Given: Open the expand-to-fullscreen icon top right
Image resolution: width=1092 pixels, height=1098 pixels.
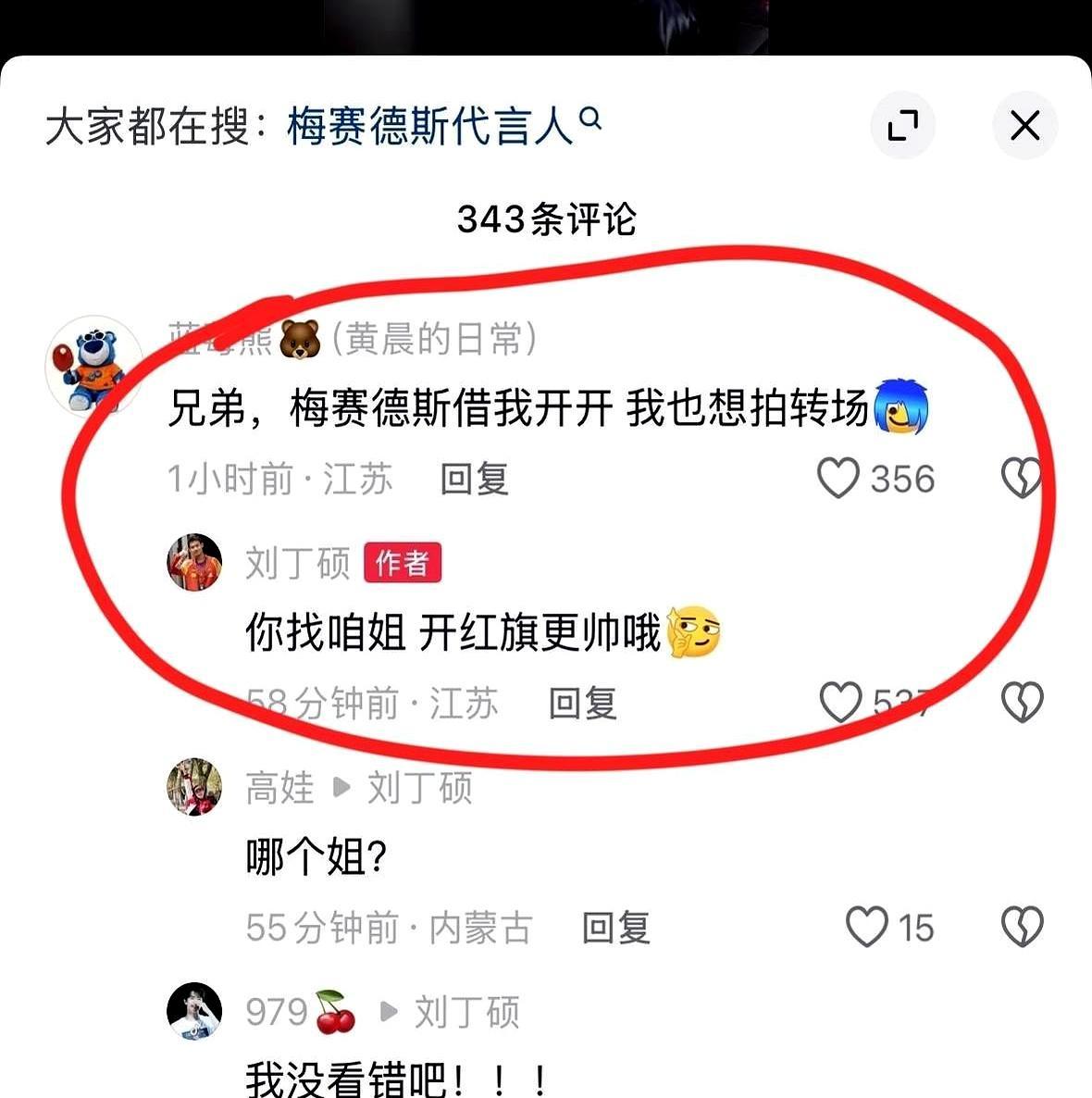Looking at the screenshot, I should coord(903,126).
